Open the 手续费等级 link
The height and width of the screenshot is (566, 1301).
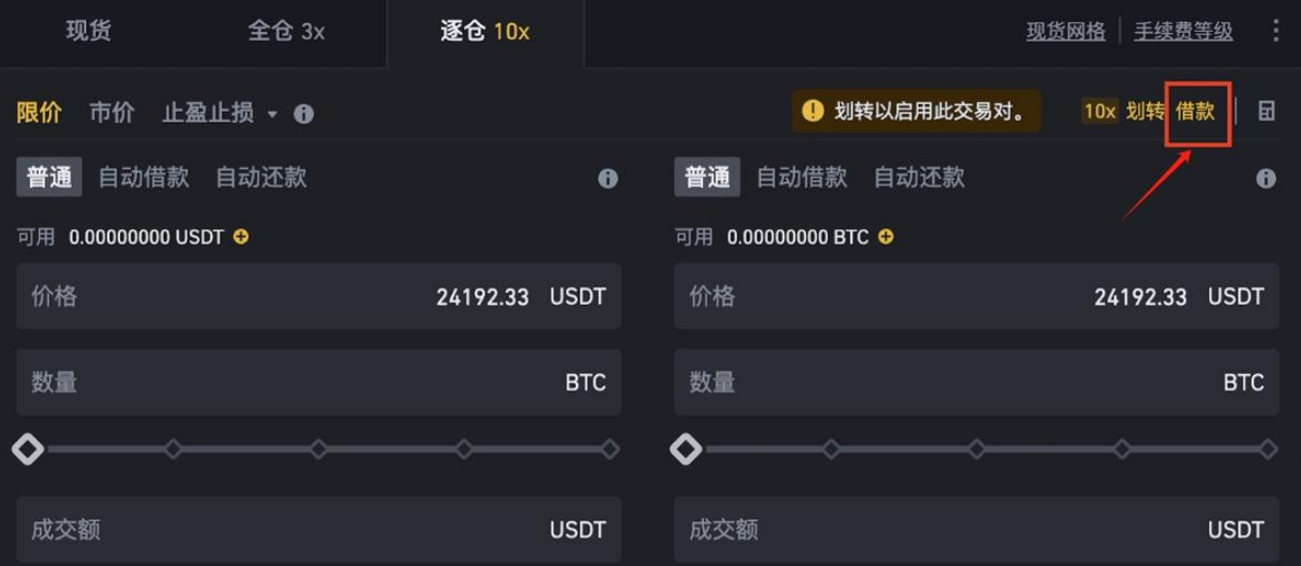pyautogui.click(x=1183, y=31)
